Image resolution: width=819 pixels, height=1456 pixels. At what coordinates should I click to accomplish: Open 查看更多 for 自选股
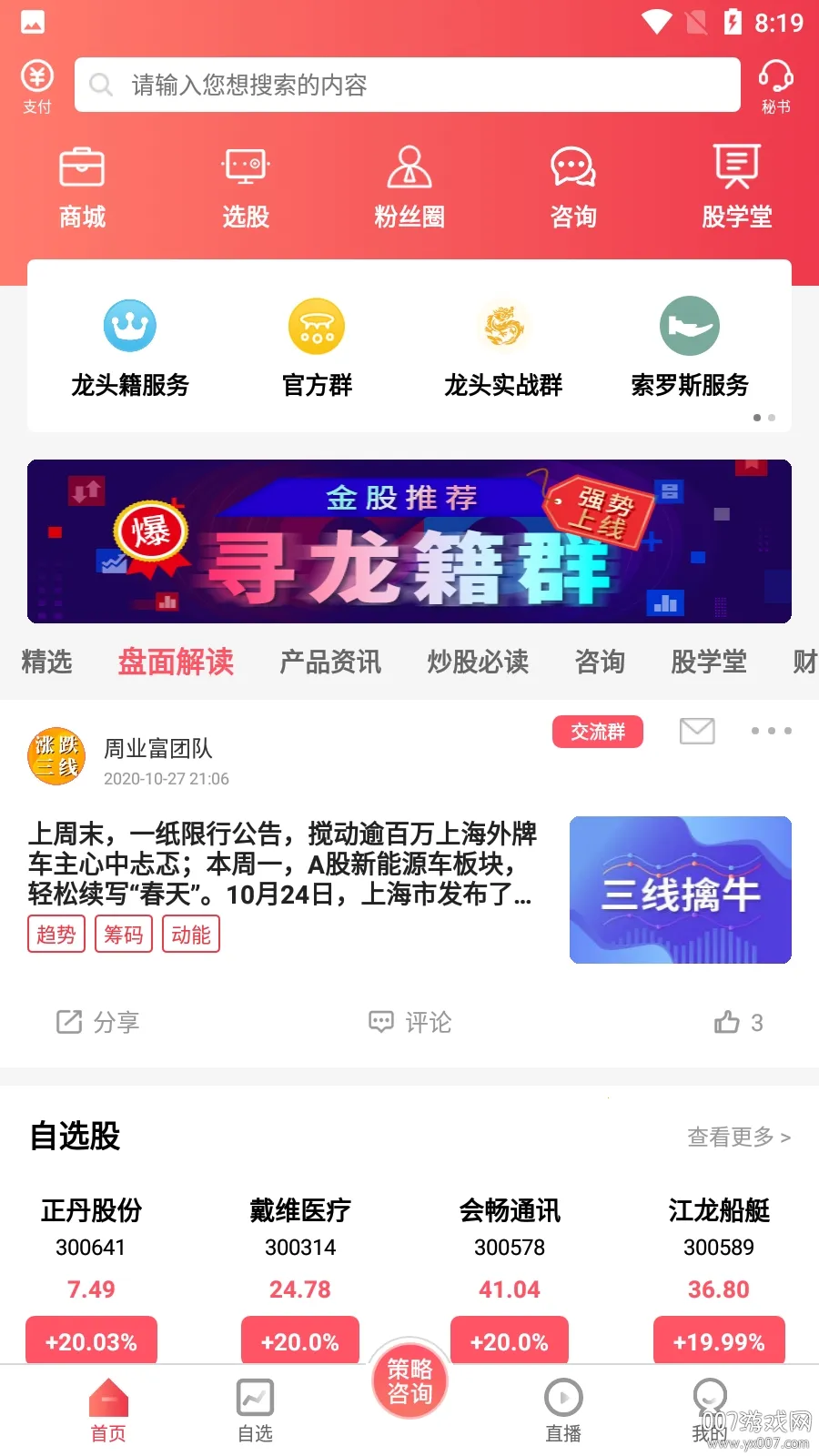click(x=737, y=1137)
